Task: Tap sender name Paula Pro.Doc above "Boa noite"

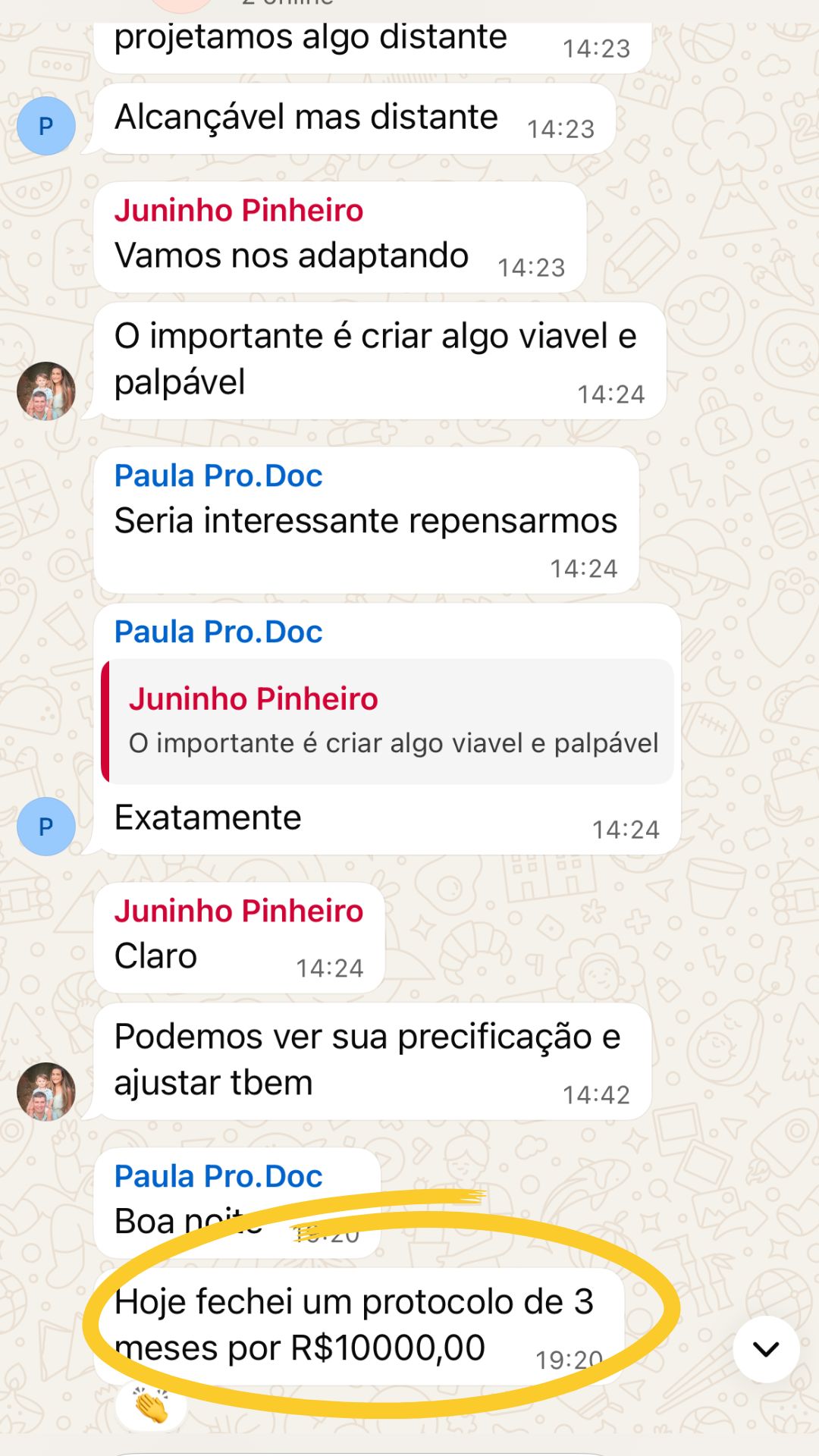Action: (218, 1177)
